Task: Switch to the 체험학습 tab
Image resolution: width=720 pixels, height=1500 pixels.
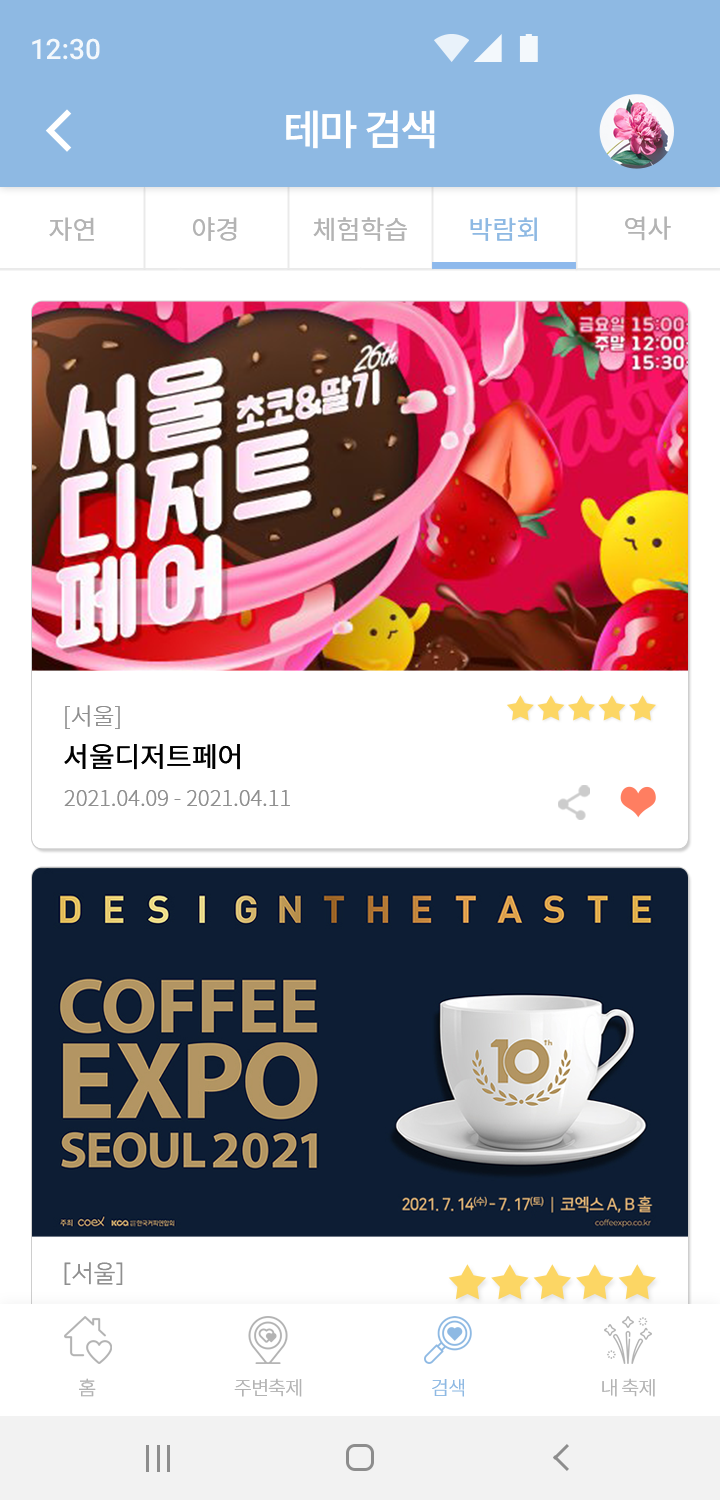Action: click(360, 229)
